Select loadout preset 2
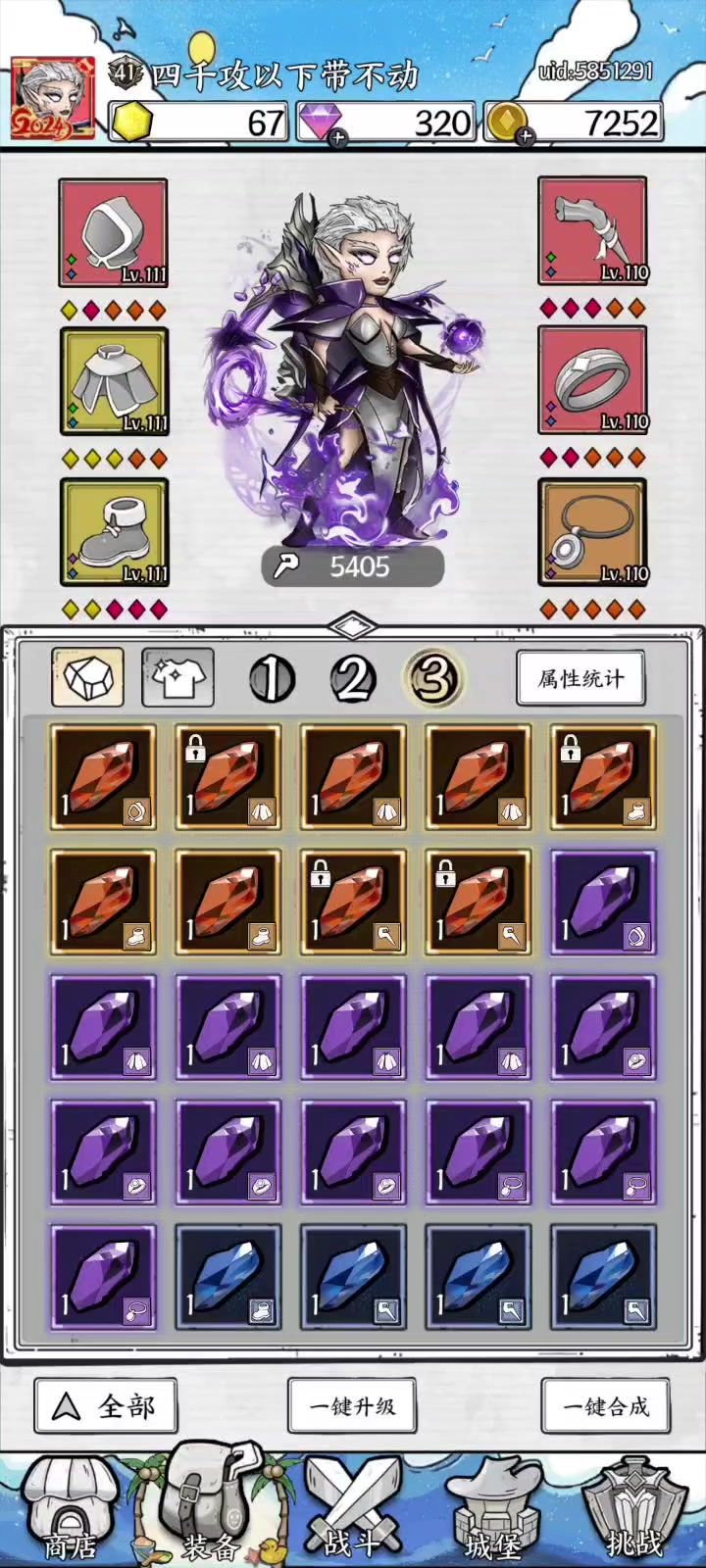 click(x=353, y=678)
